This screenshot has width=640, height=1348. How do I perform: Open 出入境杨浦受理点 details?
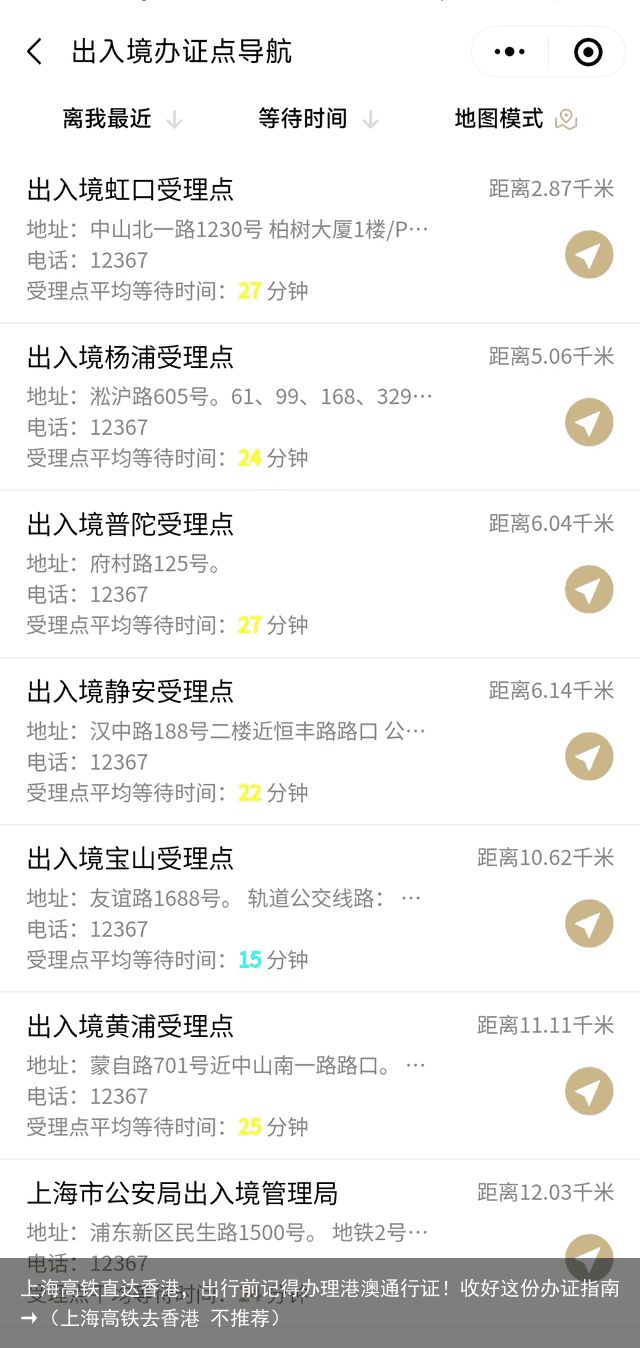tap(320, 407)
